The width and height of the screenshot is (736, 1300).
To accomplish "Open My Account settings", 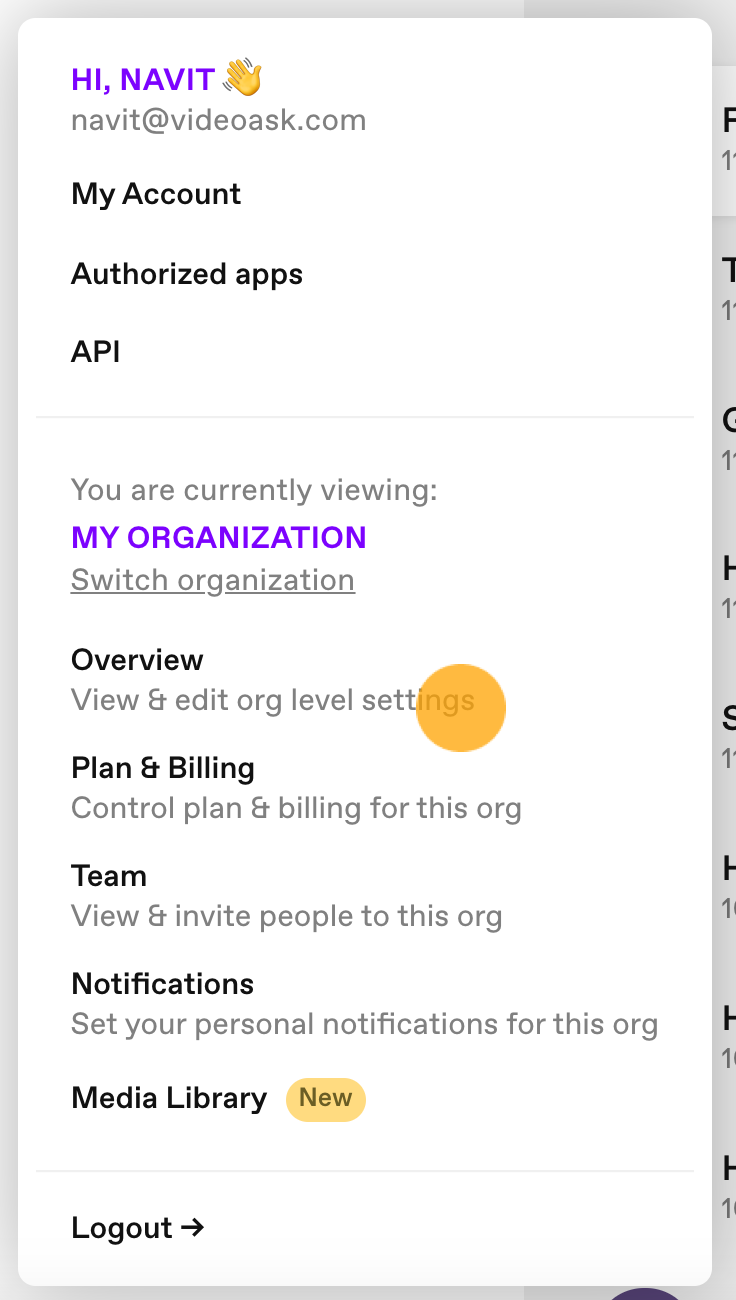I will click(156, 194).
